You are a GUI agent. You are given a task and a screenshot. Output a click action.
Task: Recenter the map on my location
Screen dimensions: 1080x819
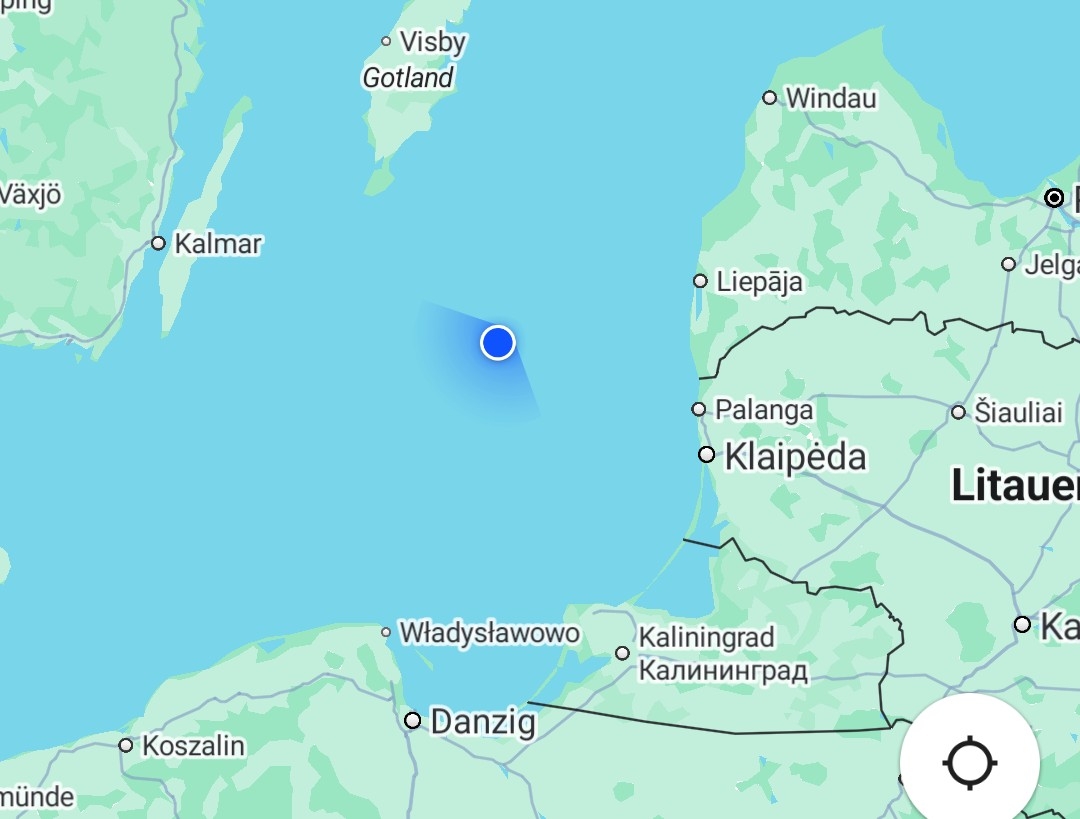click(969, 763)
